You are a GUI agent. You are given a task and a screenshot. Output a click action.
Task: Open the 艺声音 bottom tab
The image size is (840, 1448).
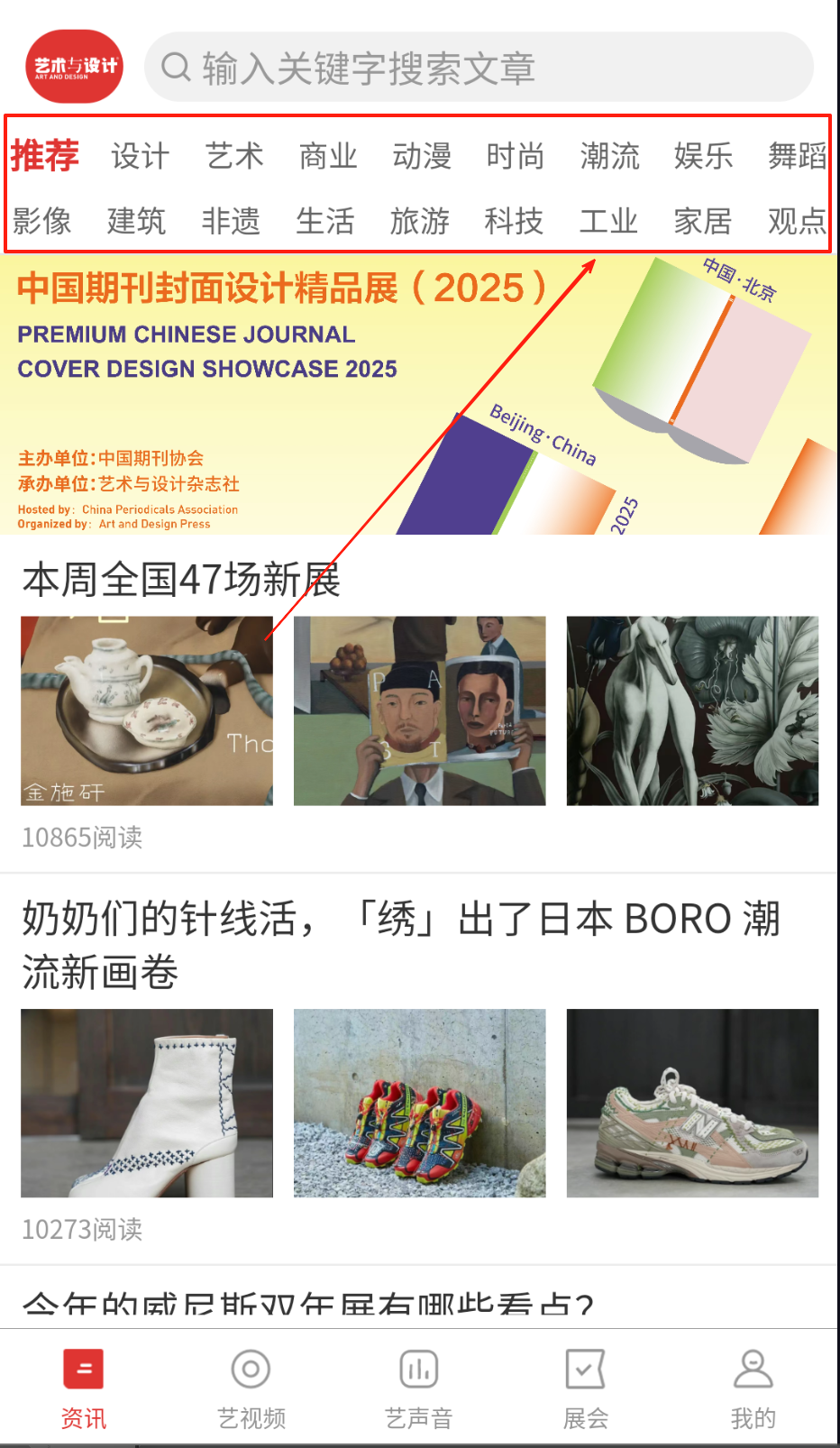419,1388
